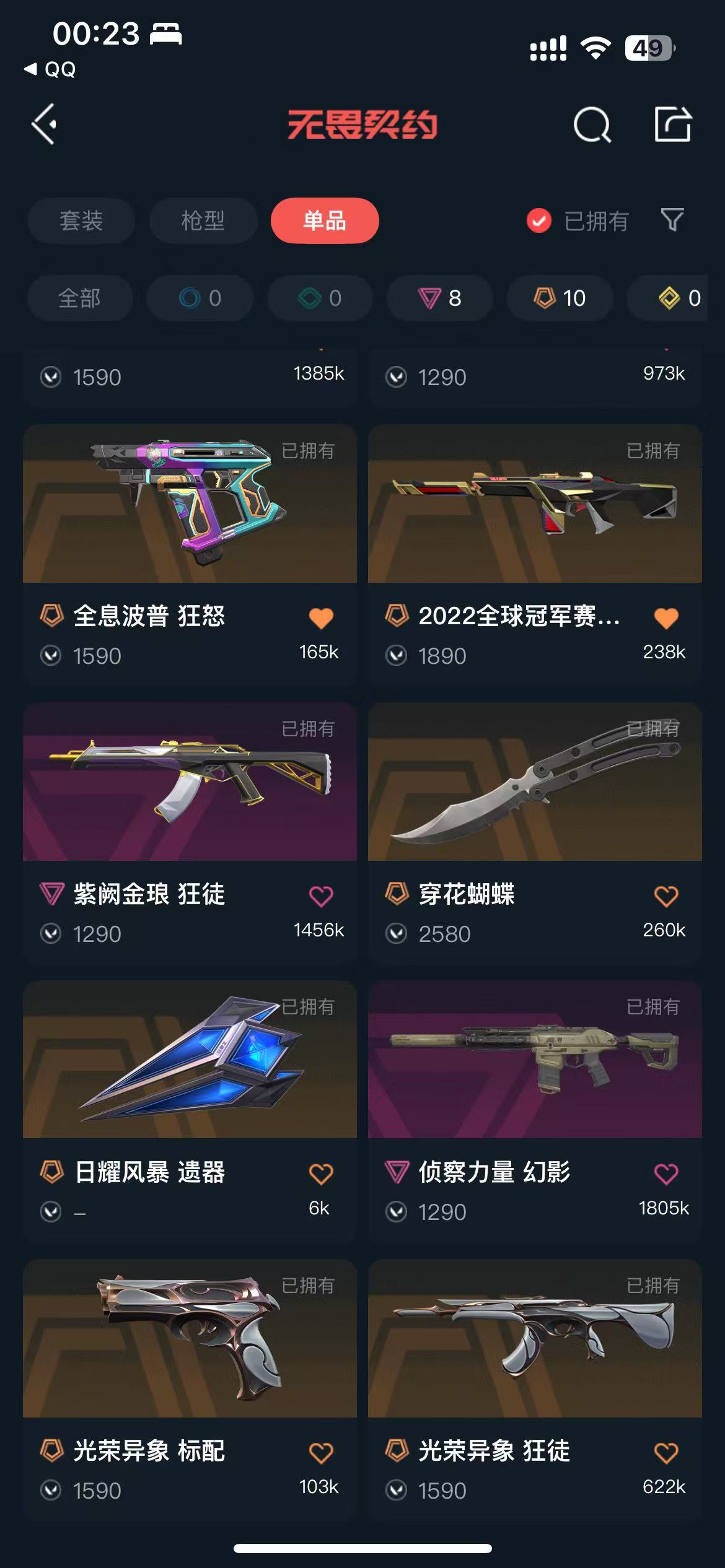Like the 光荣异象 狂徒 skin

coord(666,1452)
